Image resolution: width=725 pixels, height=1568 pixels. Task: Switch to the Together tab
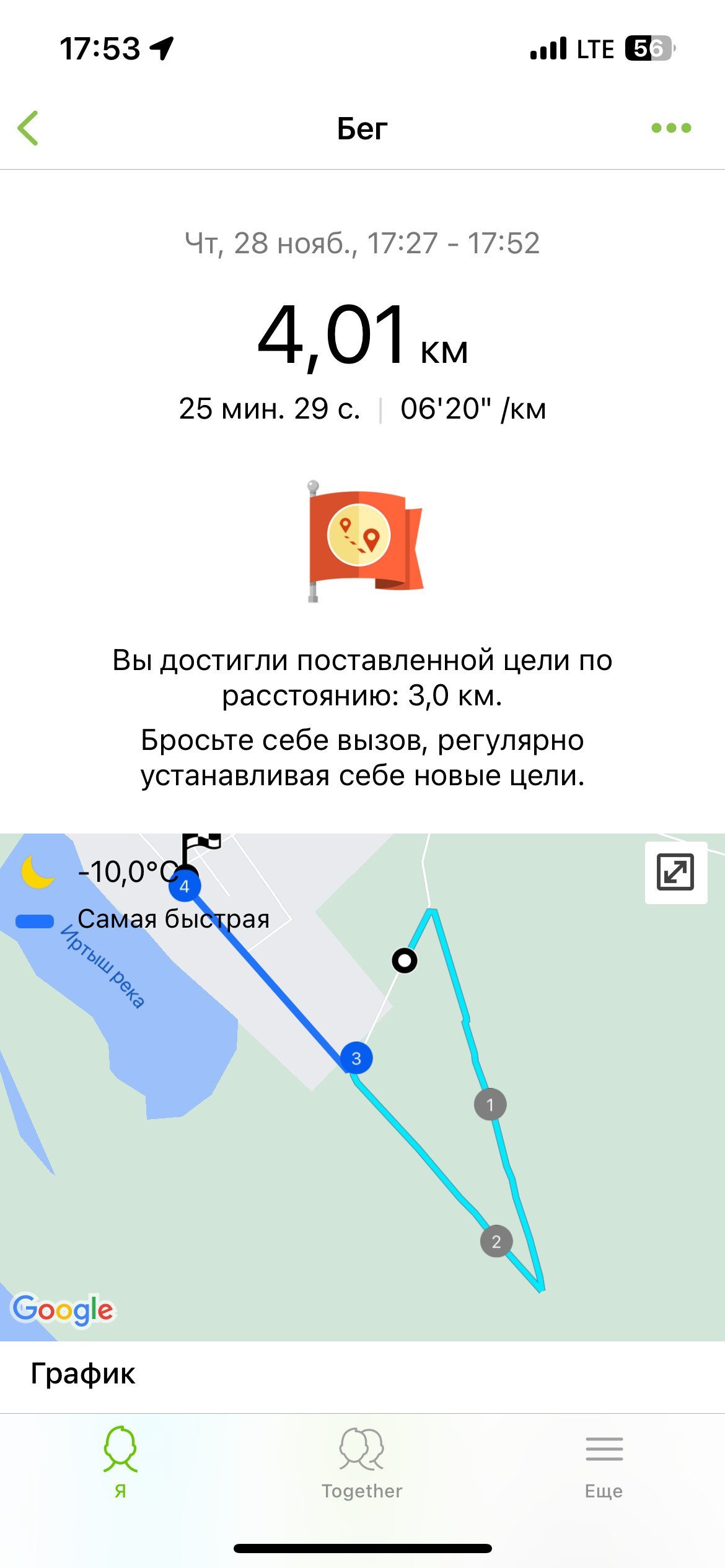362,1463
